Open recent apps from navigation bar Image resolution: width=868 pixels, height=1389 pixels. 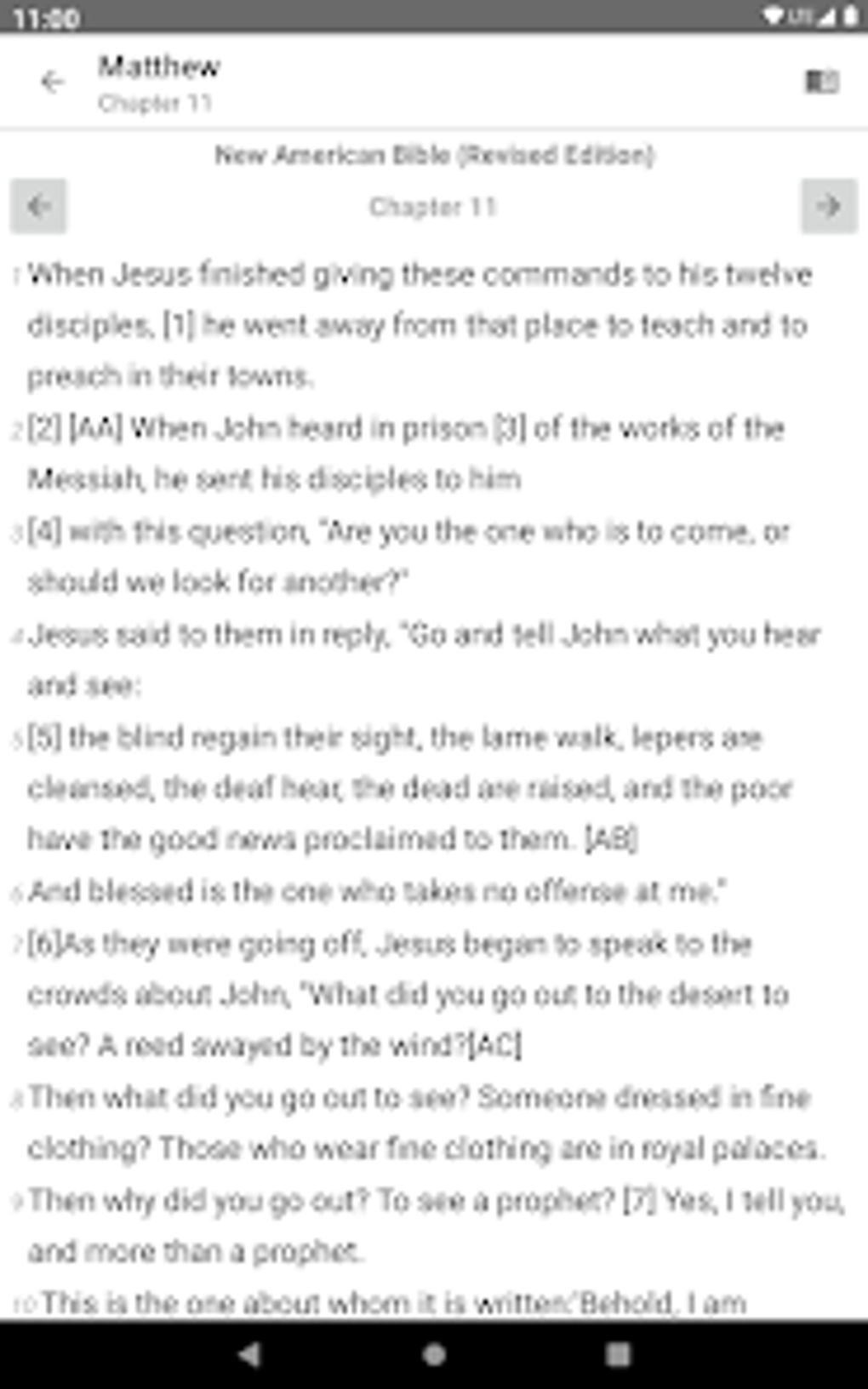pyautogui.click(x=619, y=1354)
